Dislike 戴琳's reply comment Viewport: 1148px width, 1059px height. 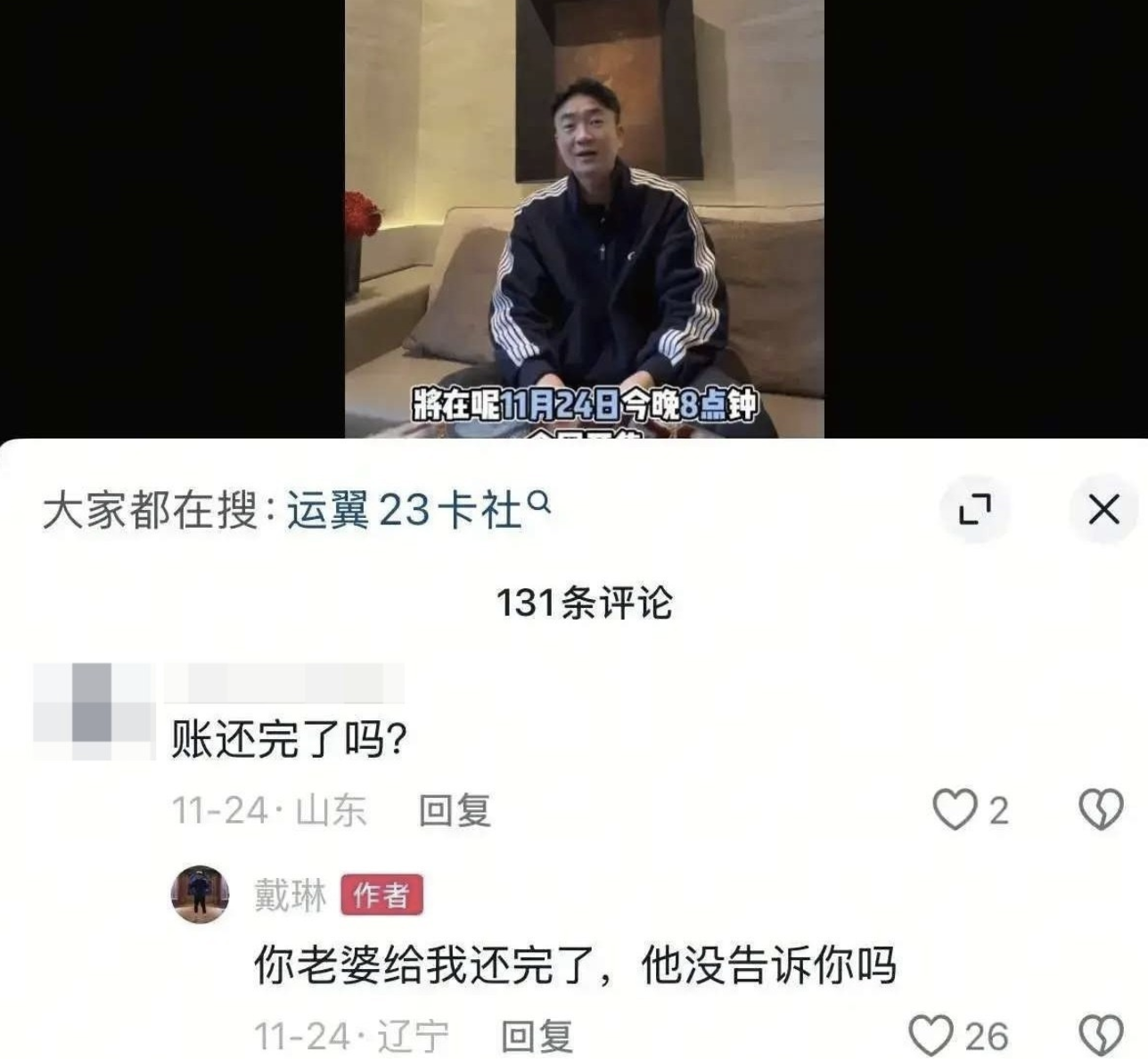1101,1036
